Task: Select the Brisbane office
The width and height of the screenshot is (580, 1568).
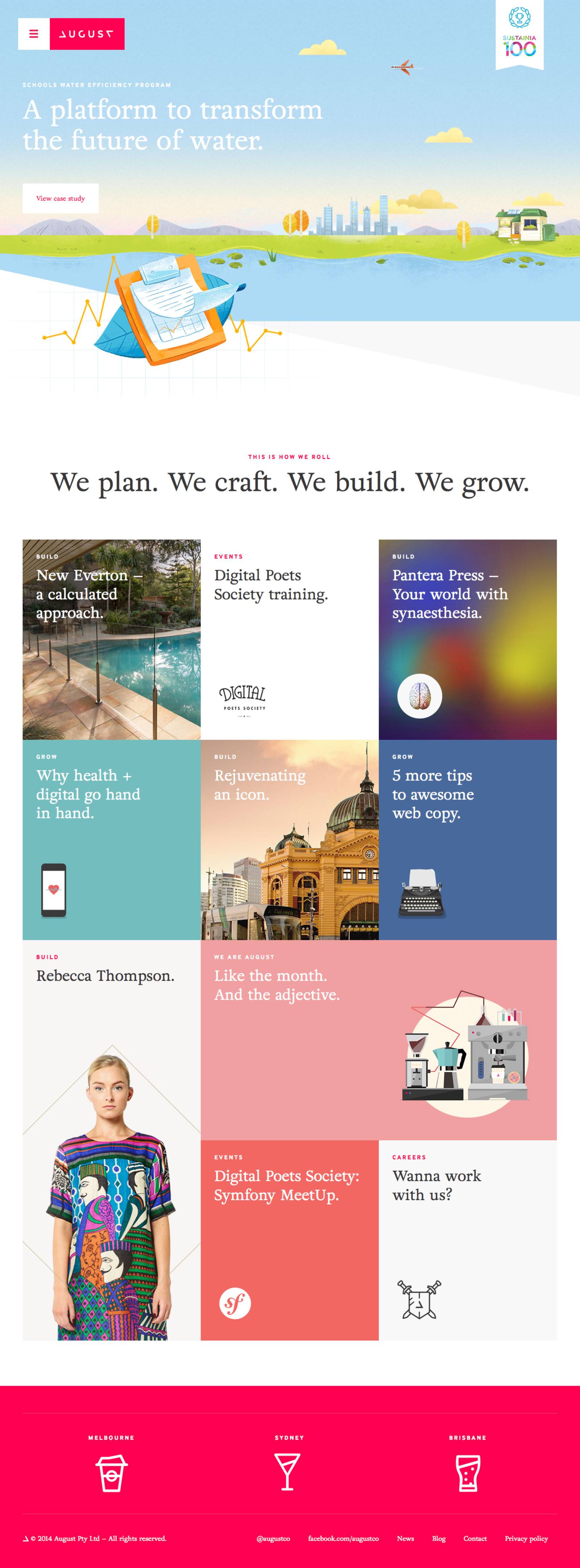Action: tap(467, 1472)
